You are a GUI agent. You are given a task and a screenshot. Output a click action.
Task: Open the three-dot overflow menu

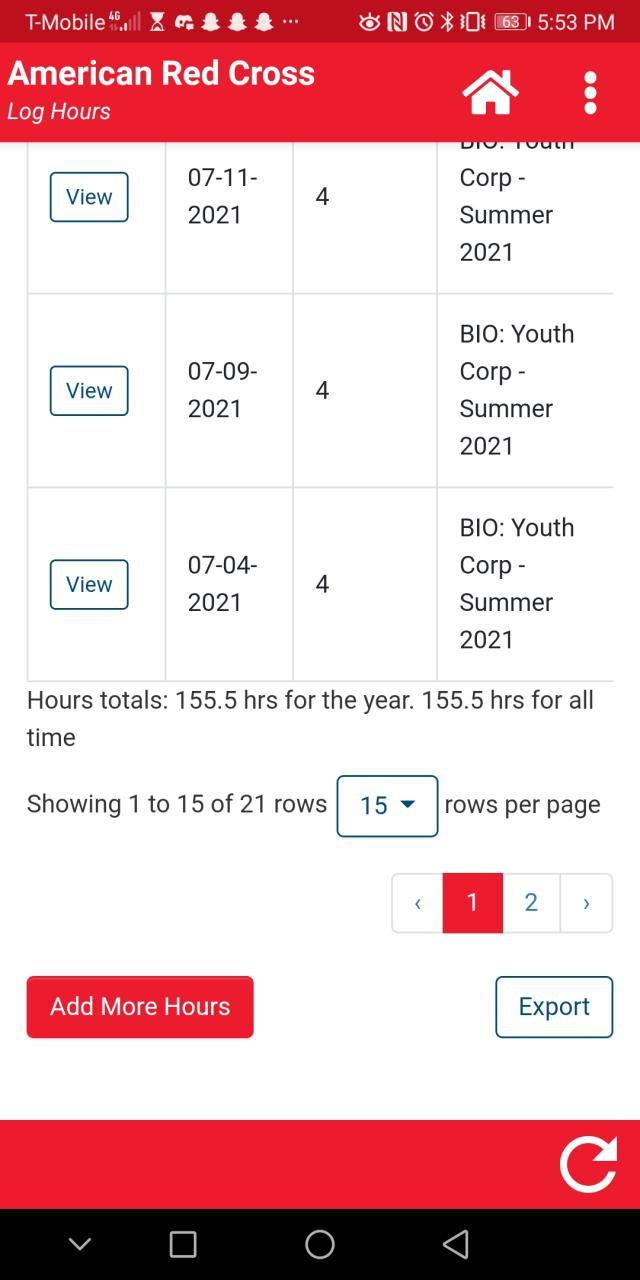(590, 92)
